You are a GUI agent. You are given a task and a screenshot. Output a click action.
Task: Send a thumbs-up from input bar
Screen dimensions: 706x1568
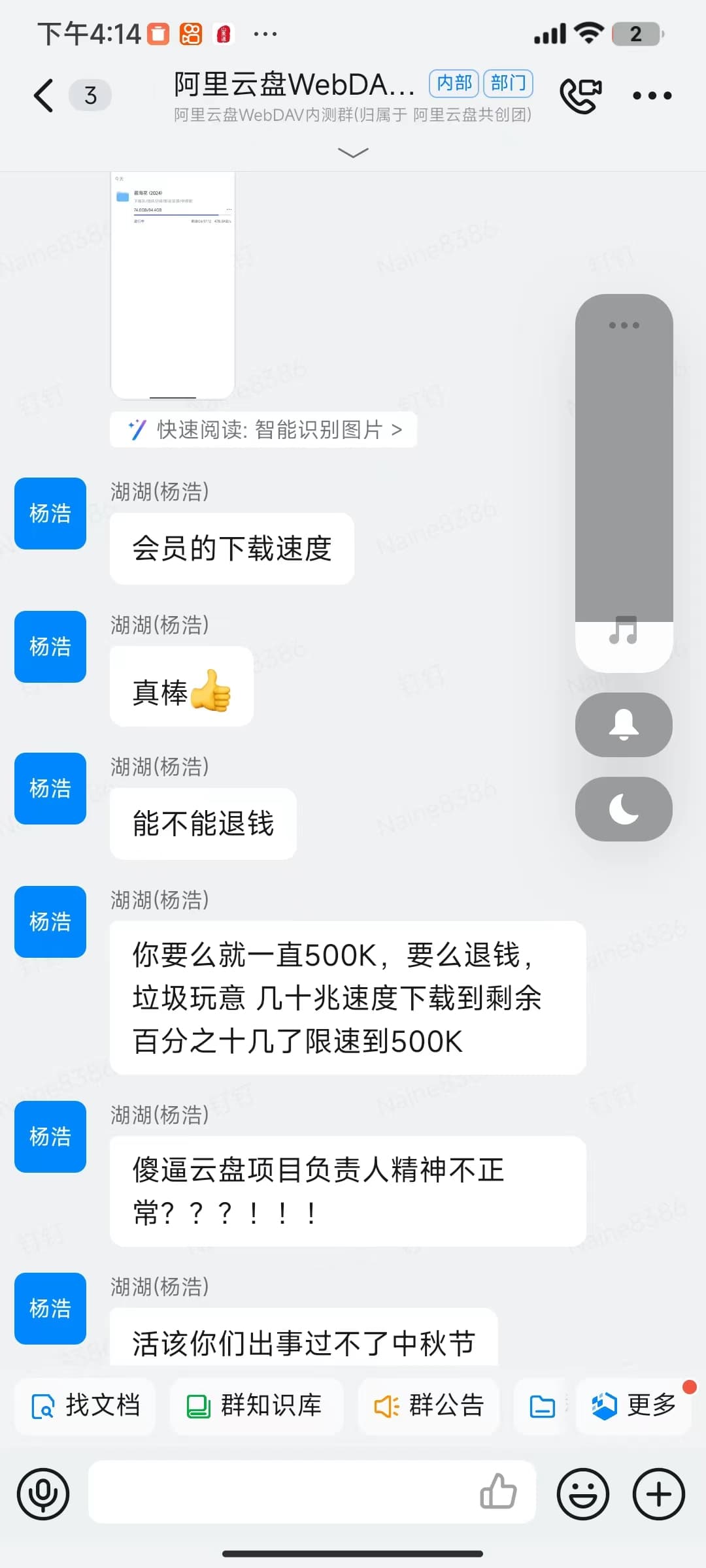tap(498, 1492)
